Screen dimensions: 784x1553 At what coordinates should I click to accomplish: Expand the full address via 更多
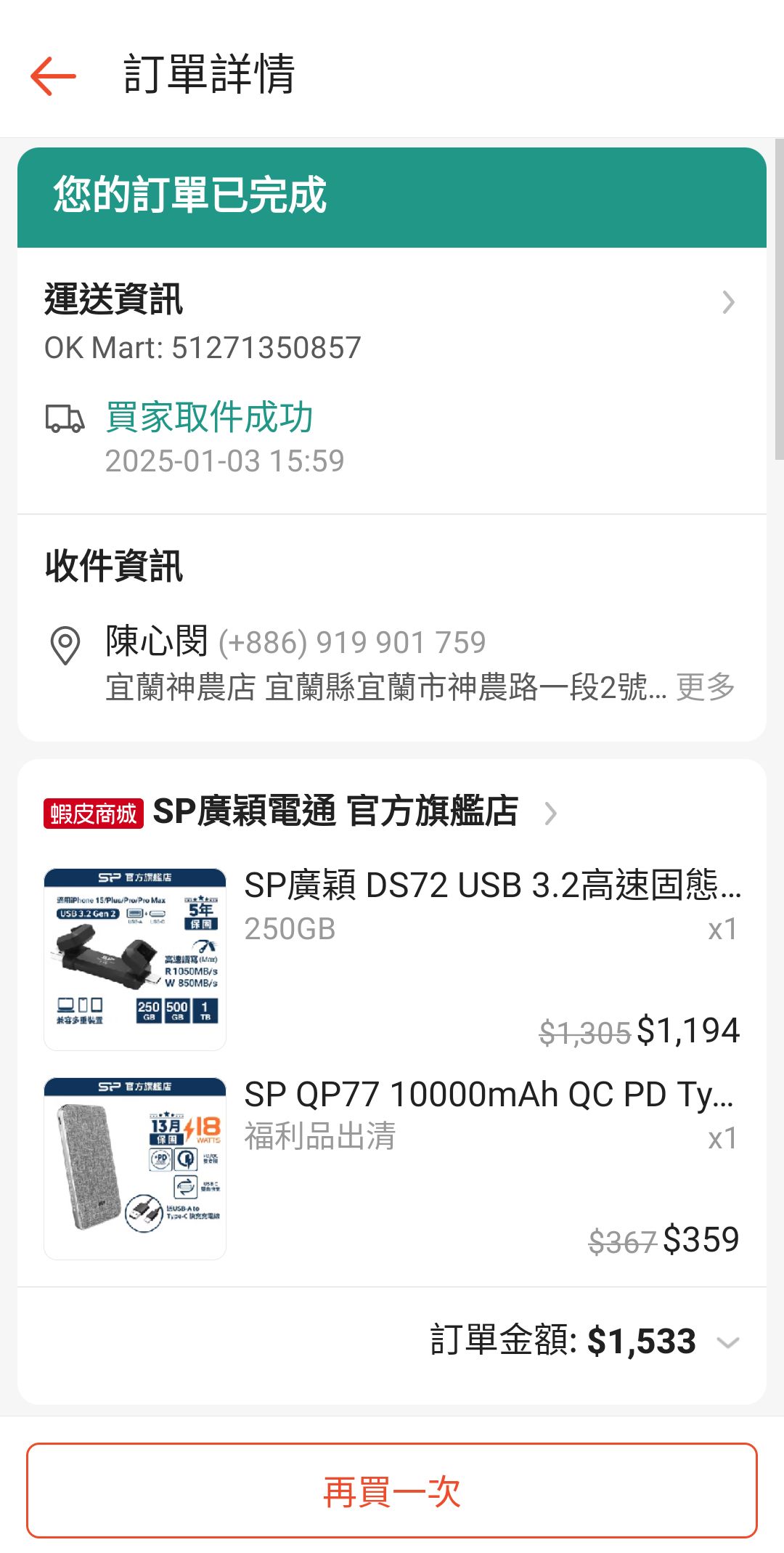point(706,686)
